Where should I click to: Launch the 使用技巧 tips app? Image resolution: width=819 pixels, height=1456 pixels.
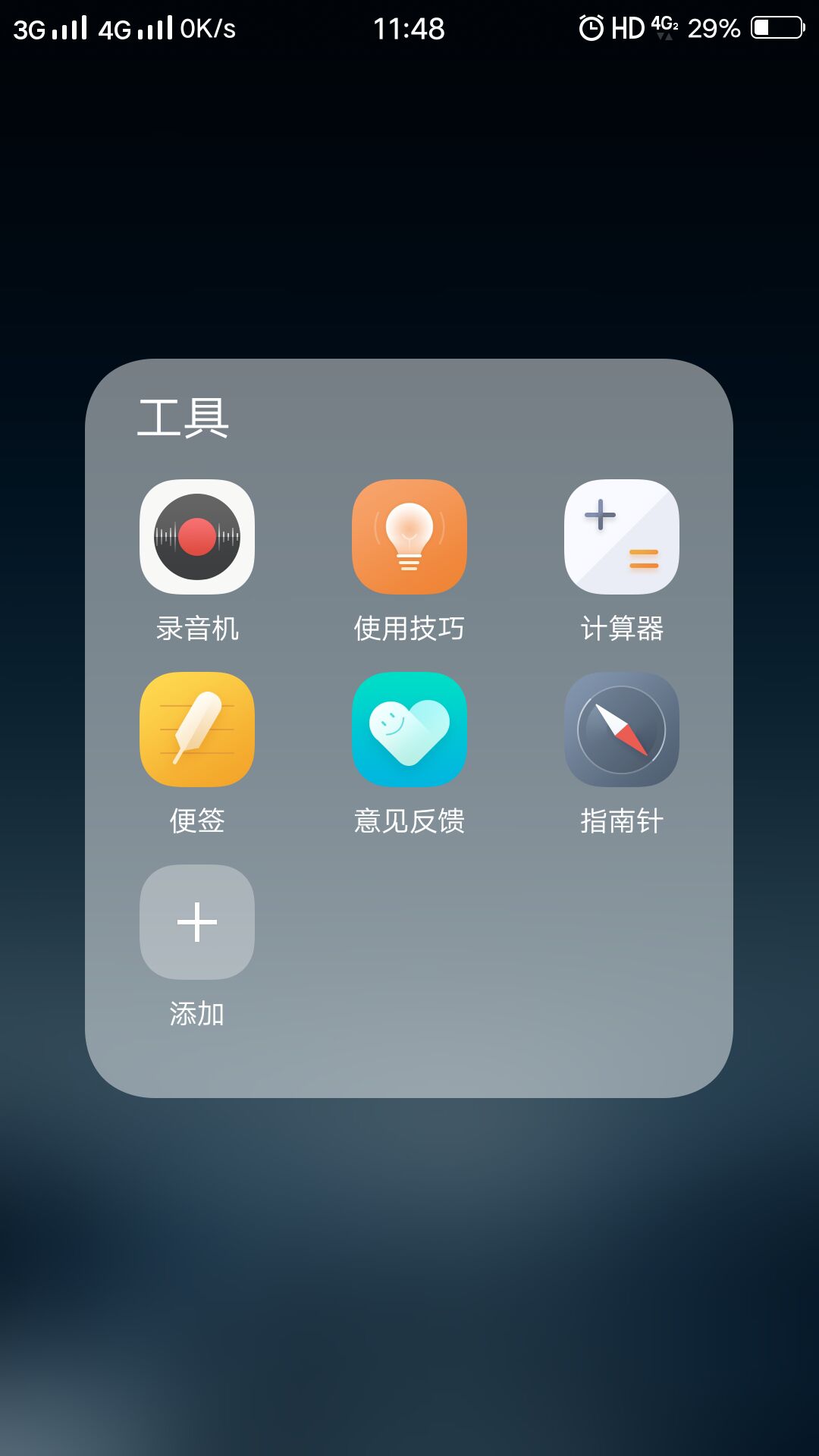click(409, 537)
